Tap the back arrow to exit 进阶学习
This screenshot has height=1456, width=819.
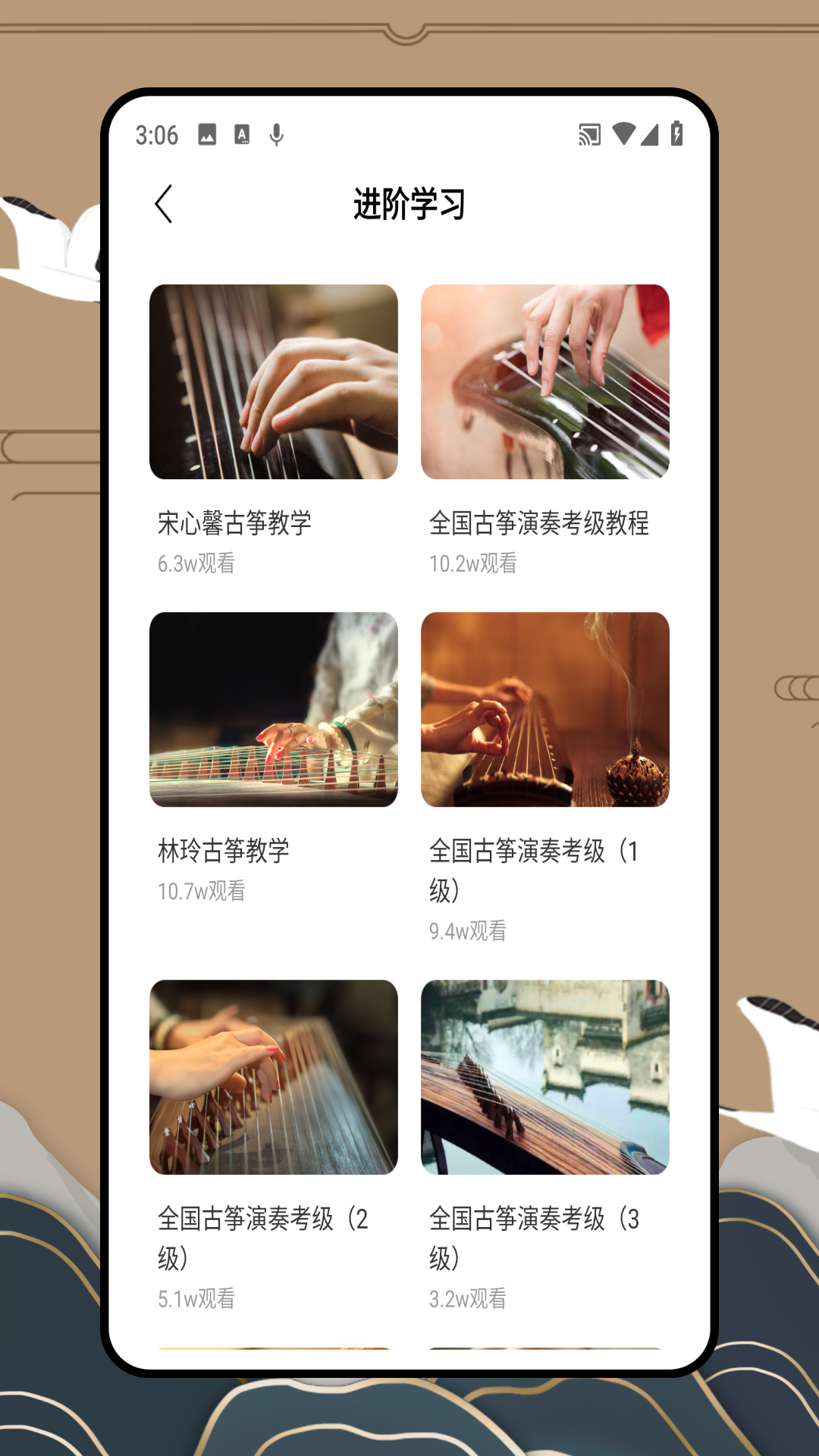point(164,205)
